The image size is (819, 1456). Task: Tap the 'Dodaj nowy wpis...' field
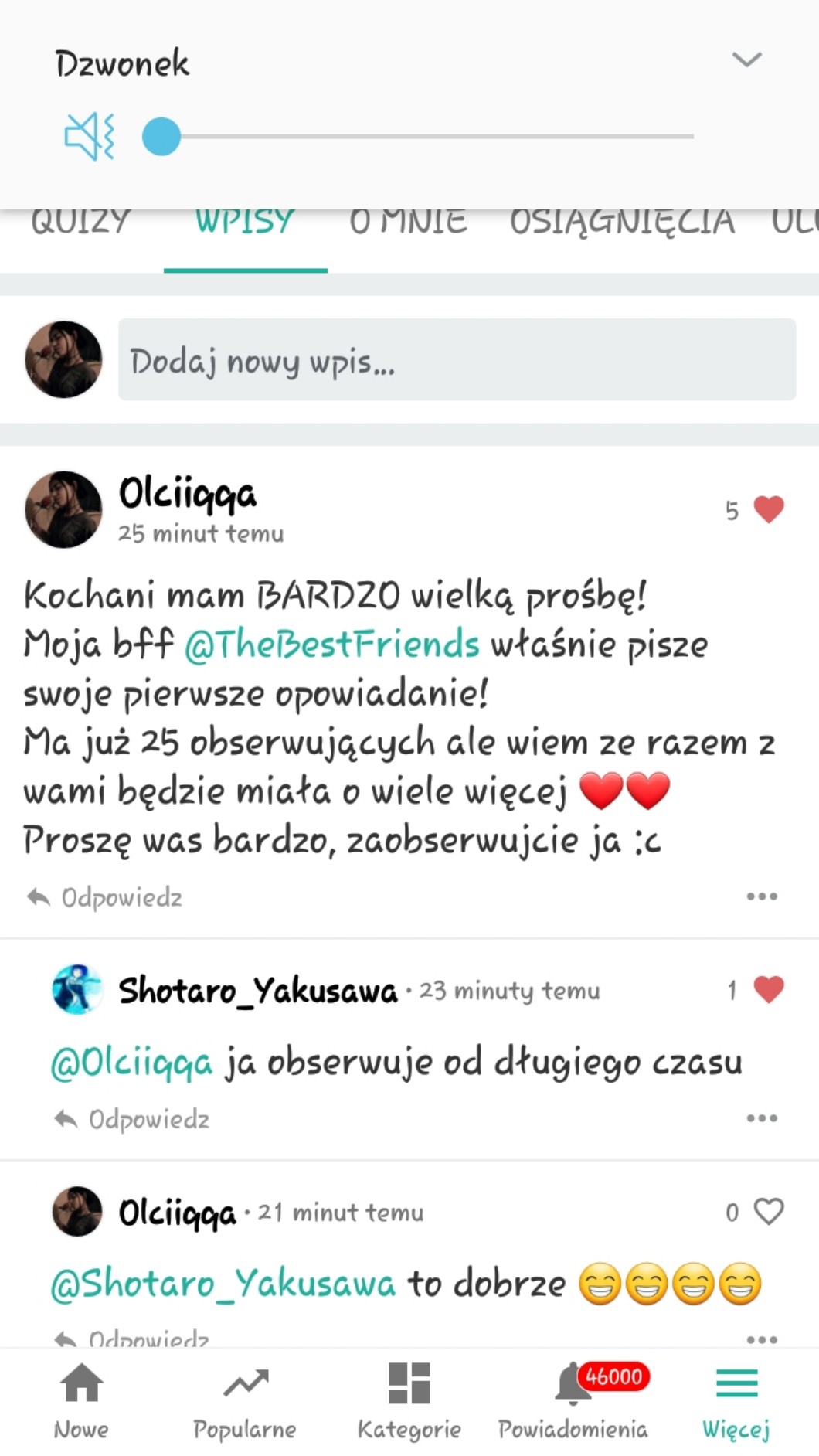456,360
